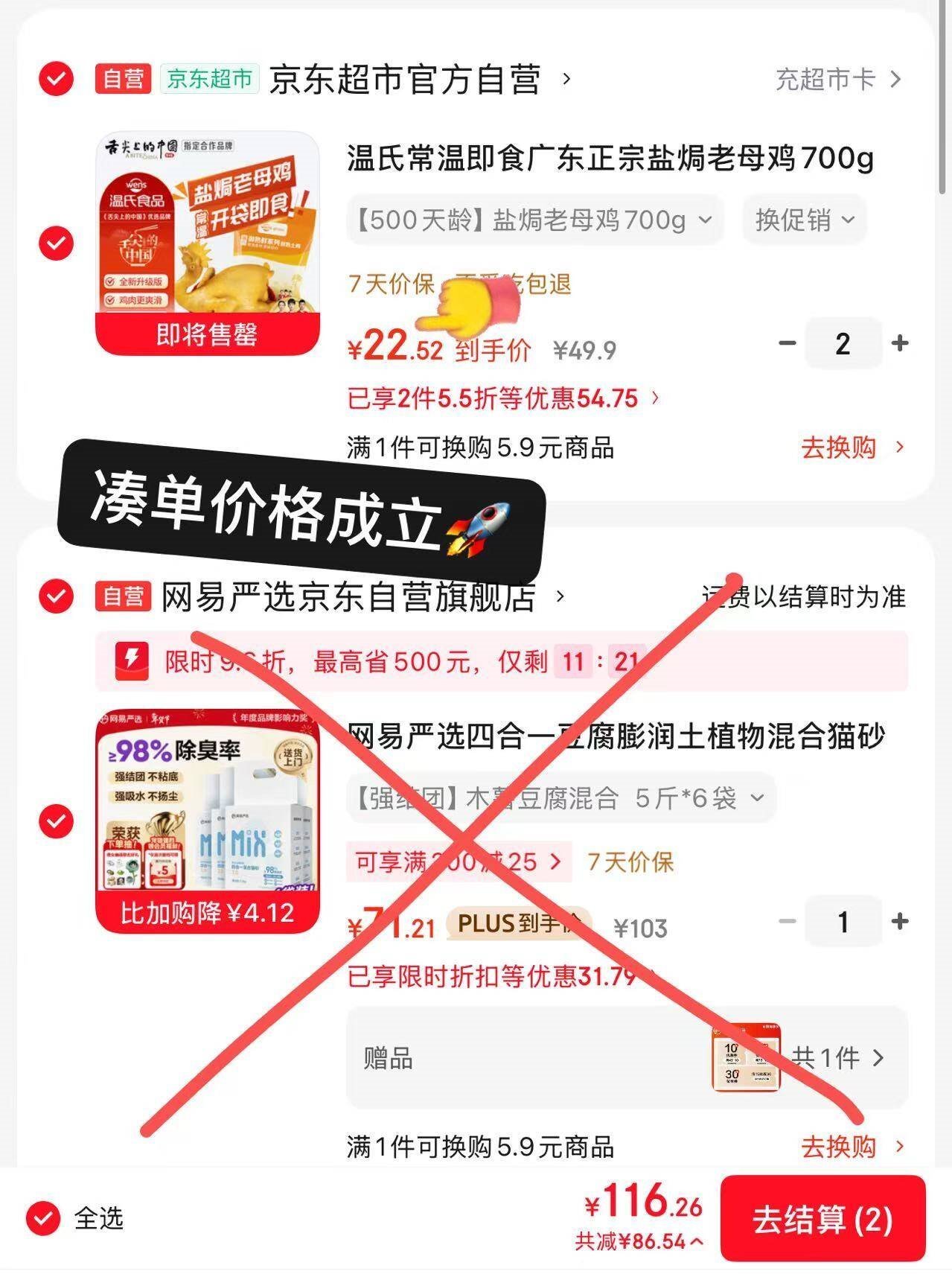The height and width of the screenshot is (1274, 952).
Task: Increase 猫砂 quantity with plus
Action: pos(899,922)
